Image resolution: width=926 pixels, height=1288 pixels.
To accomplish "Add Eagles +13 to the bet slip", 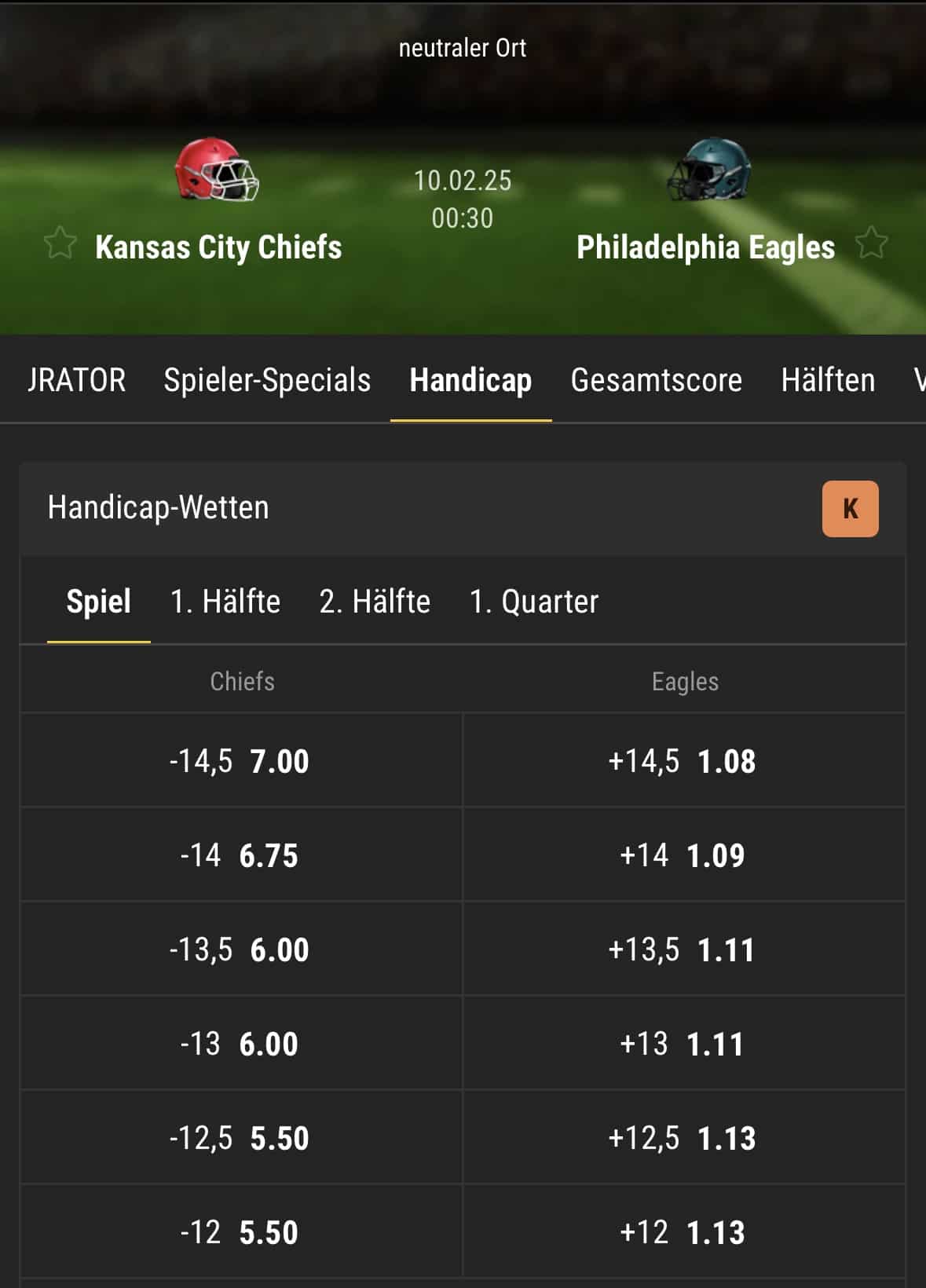I will 683,1044.
